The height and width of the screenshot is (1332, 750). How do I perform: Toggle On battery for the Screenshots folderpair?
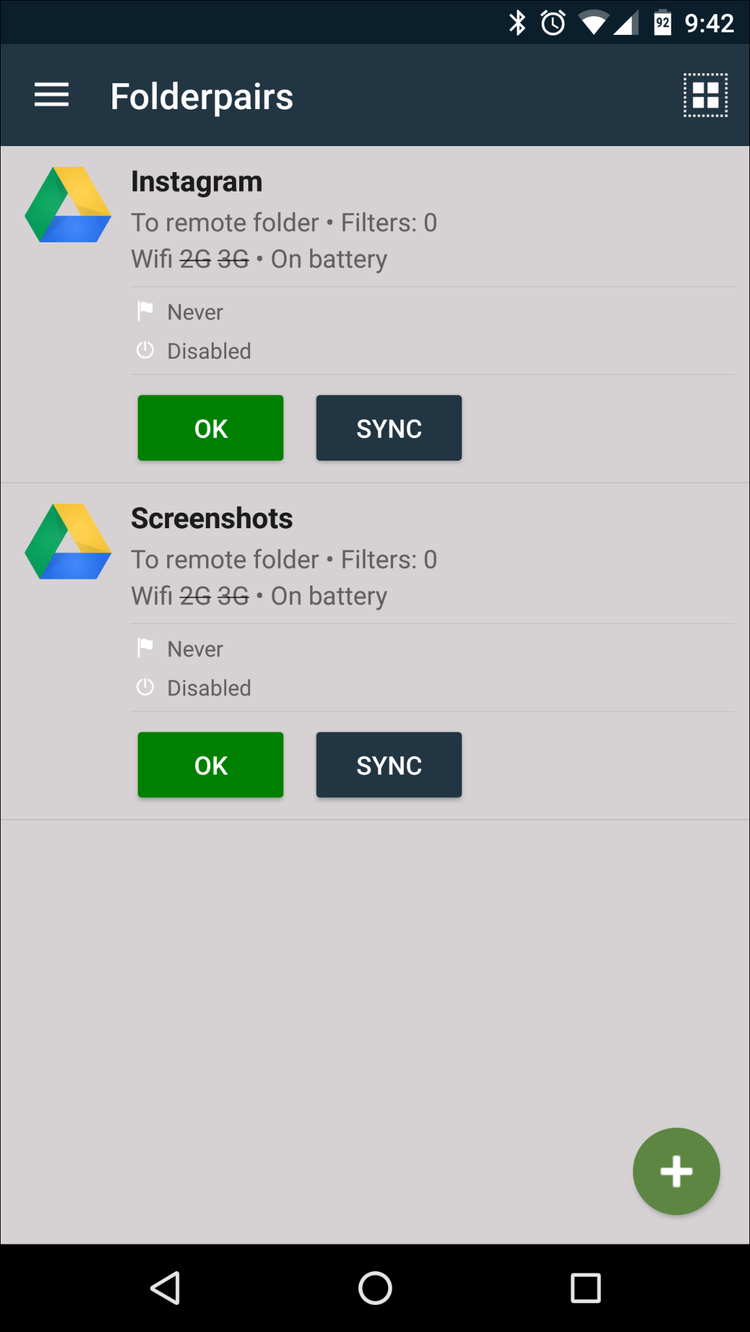coord(328,595)
